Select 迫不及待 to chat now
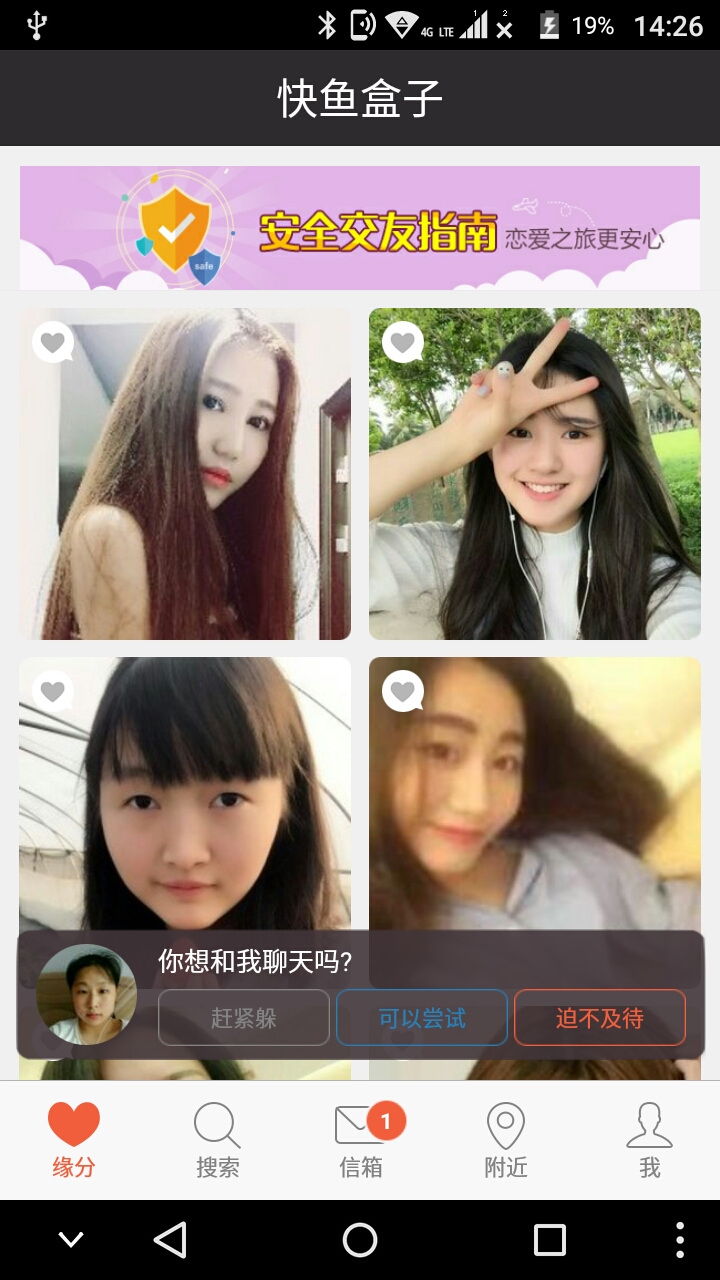 click(x=600, y=1018)
